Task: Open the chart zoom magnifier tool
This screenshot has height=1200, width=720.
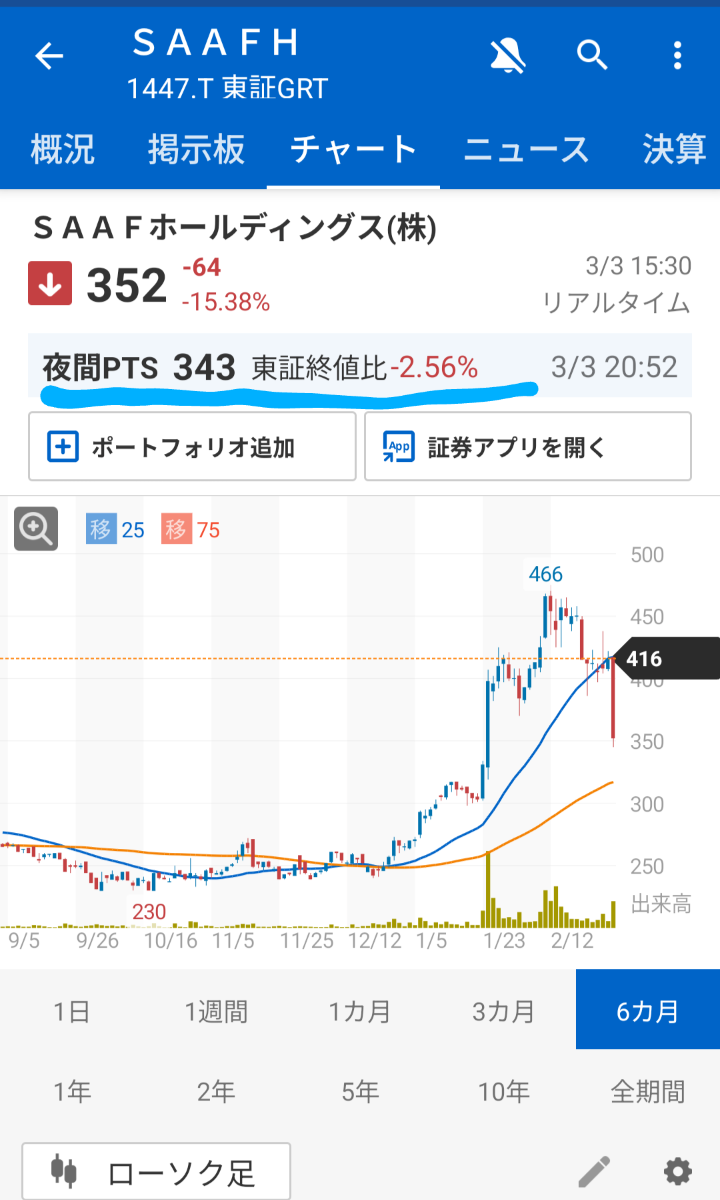Action: (36, 528)
